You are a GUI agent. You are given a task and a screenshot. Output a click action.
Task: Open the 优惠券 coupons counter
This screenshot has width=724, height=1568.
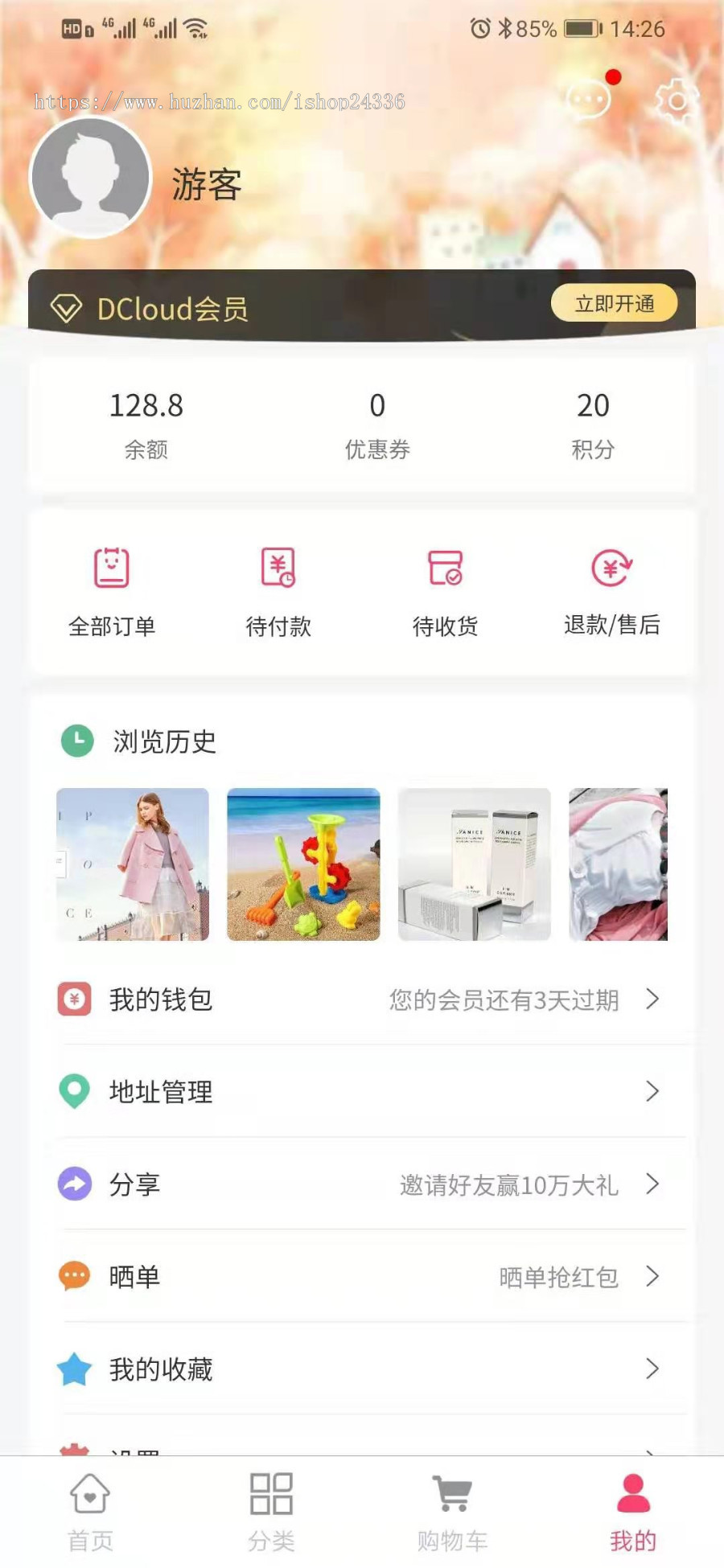click(378, 422)
